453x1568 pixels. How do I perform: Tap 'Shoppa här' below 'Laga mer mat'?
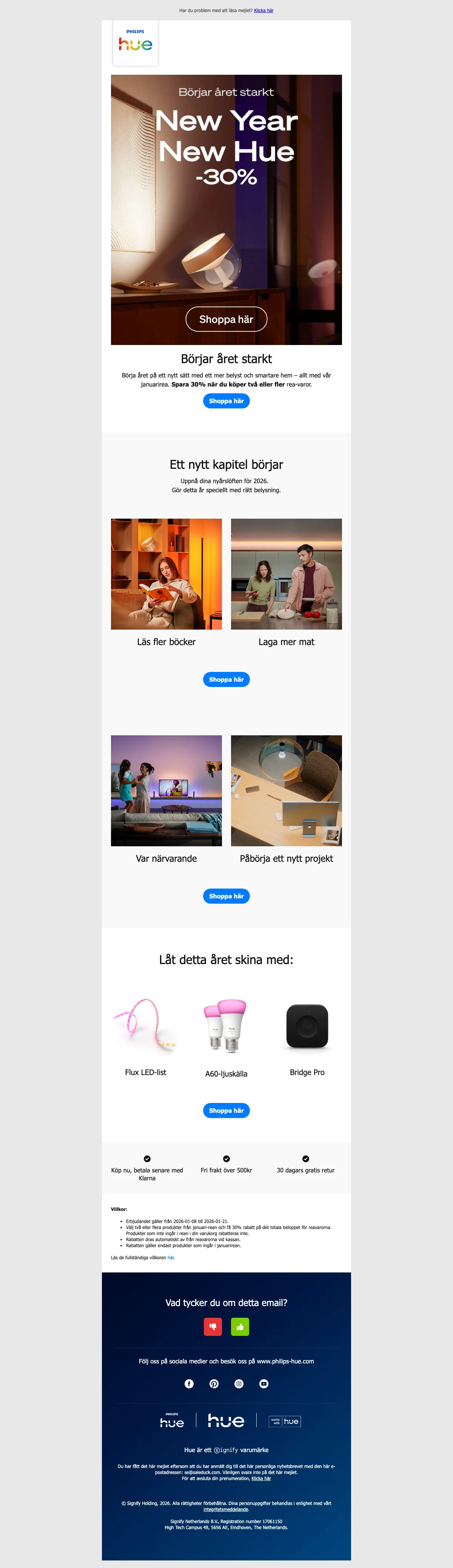226,679
